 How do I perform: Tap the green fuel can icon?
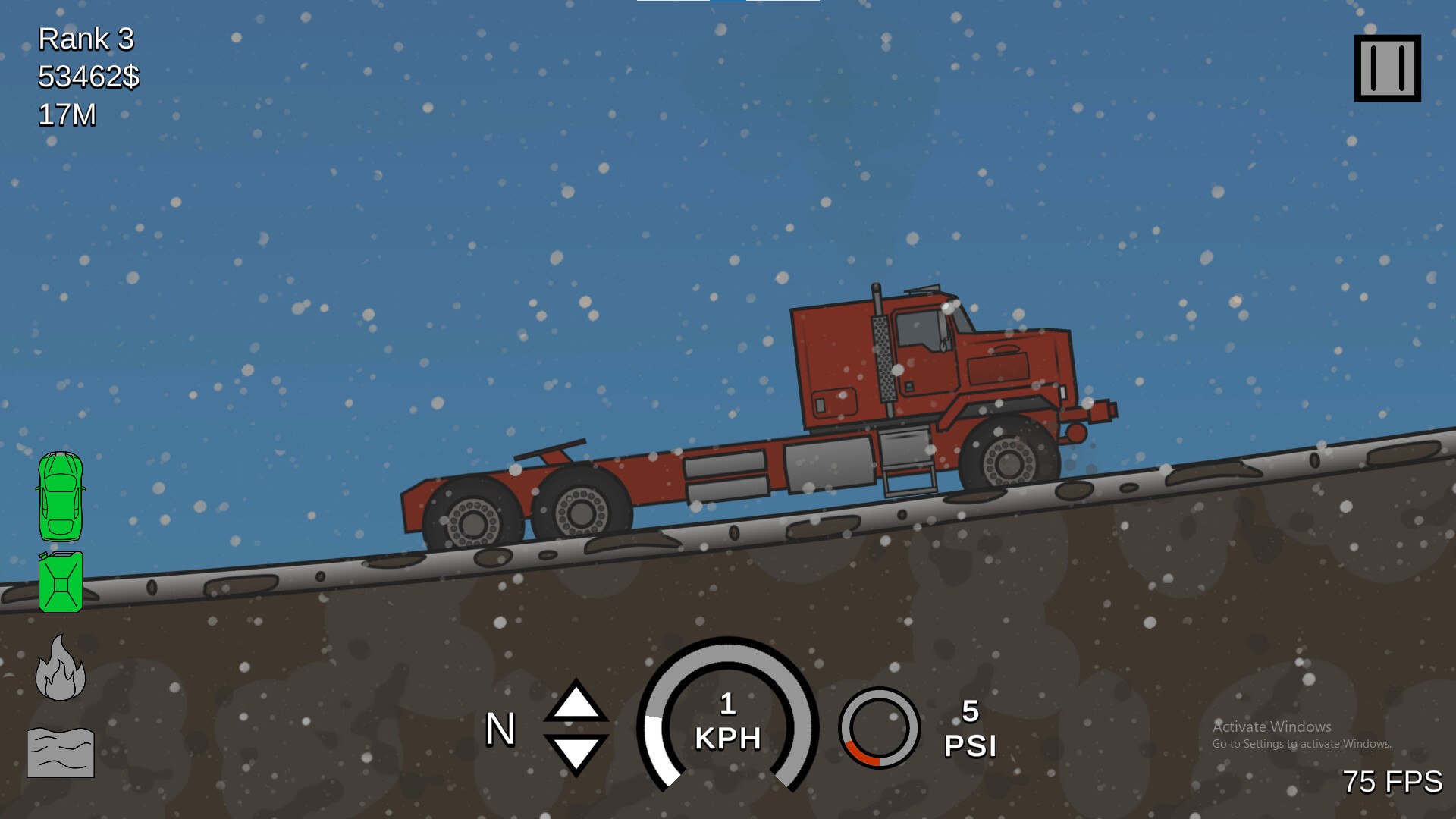tap(61, 582)
